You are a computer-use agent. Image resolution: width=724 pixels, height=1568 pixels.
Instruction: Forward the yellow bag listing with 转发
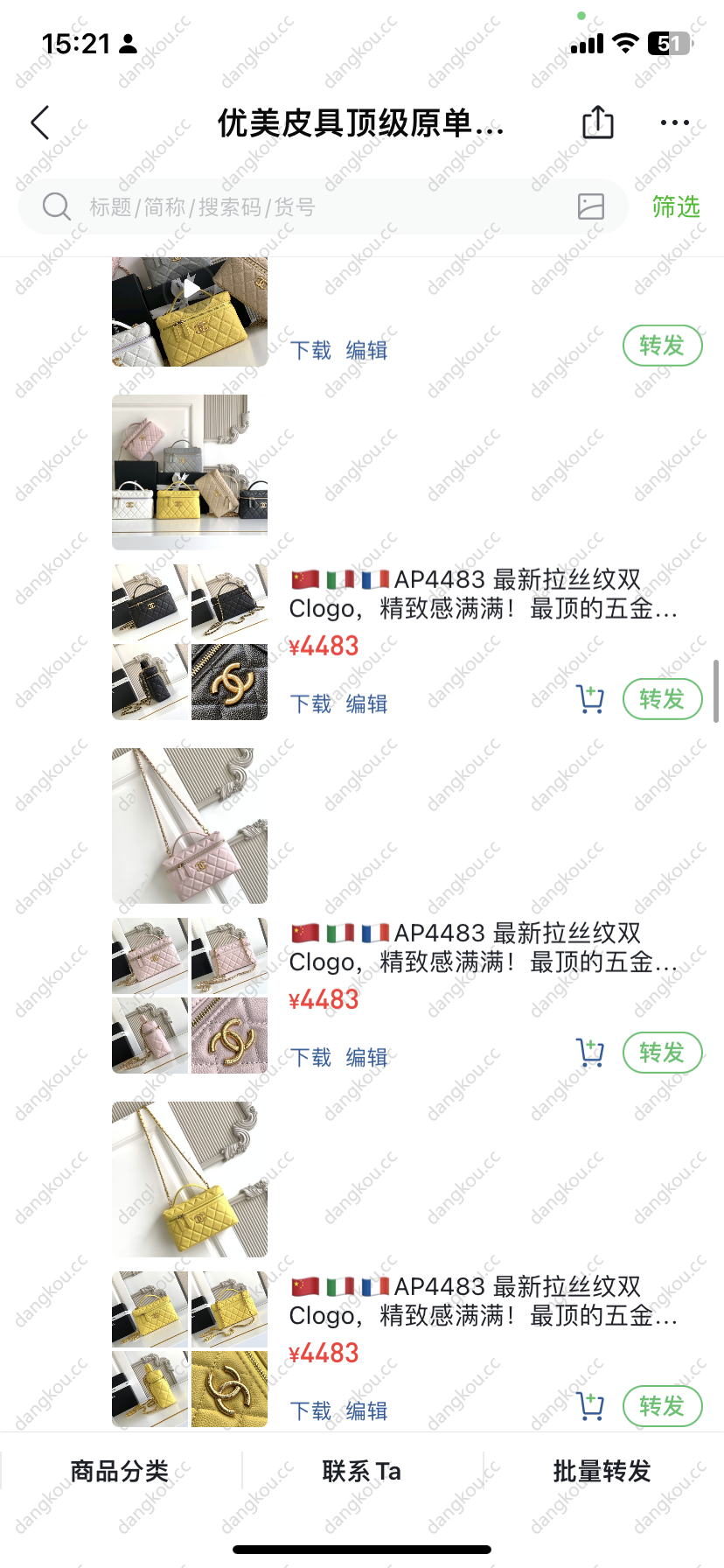pos(662,1406)
